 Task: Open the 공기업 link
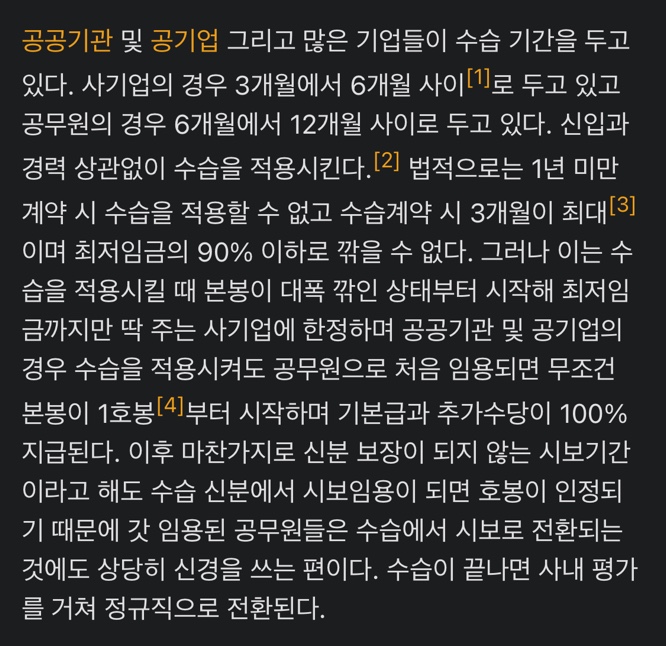coord(184,42)
